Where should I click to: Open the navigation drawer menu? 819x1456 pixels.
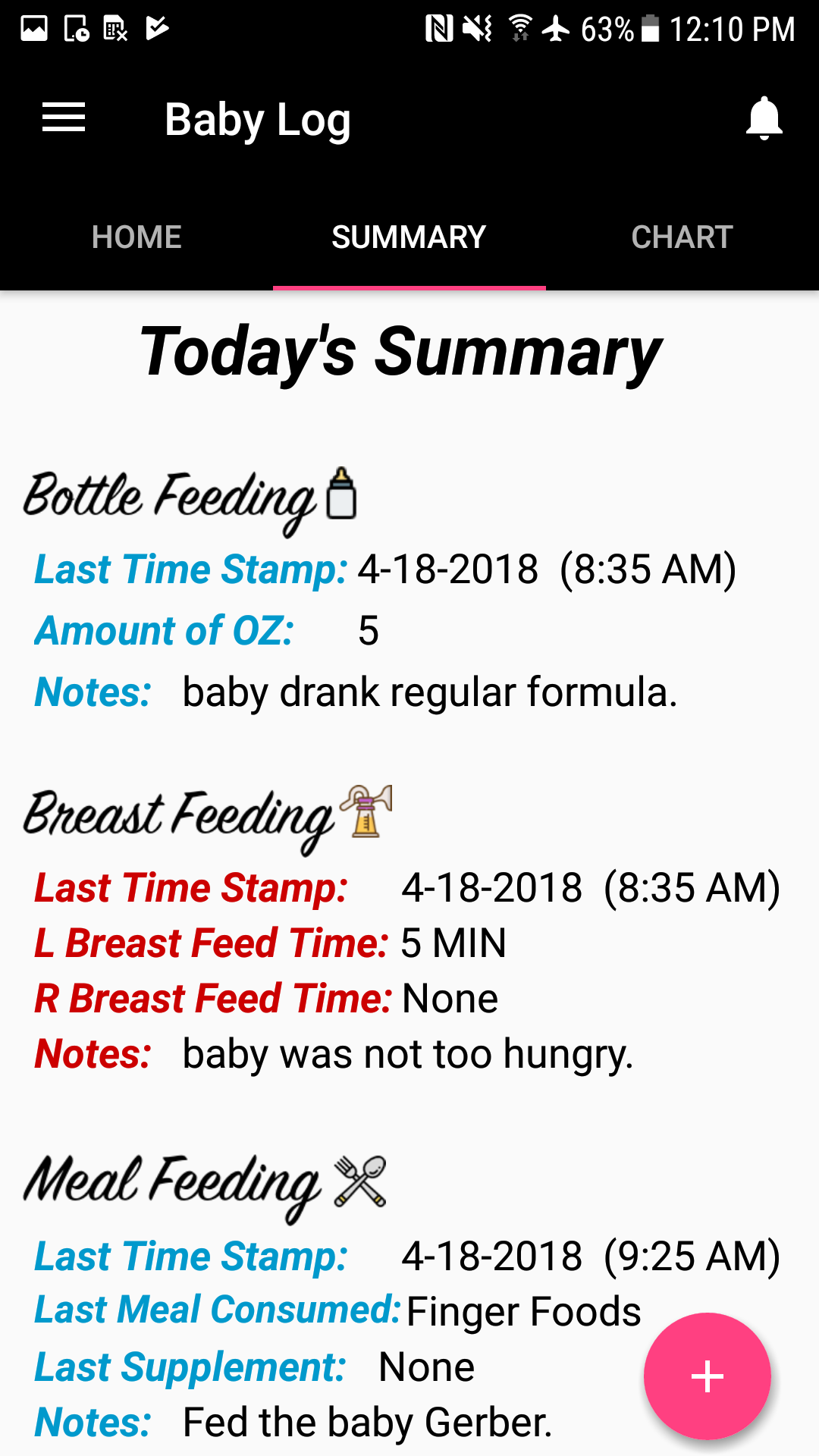click(x=63, y=118)
